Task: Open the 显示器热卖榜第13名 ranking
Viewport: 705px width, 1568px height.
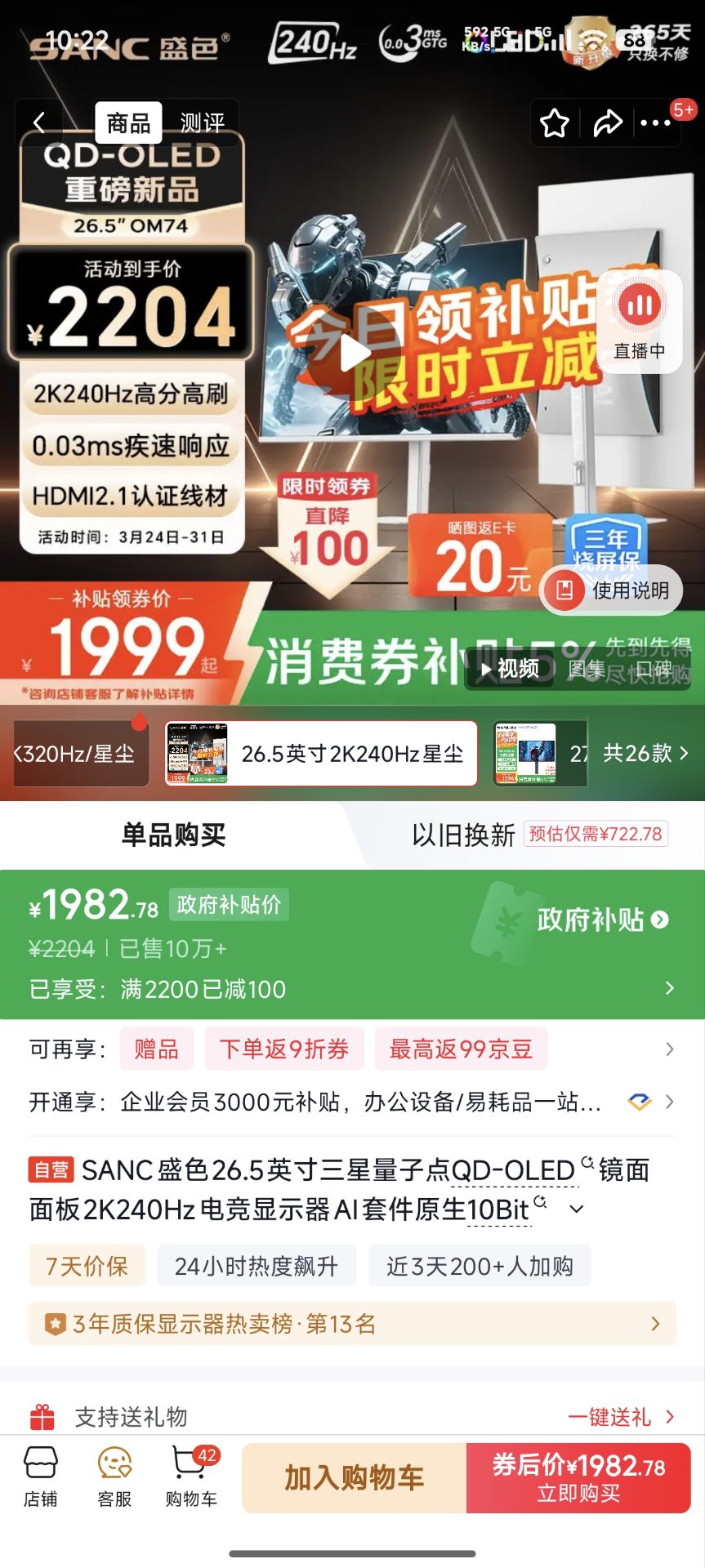Action: (x=352, y=1324)
